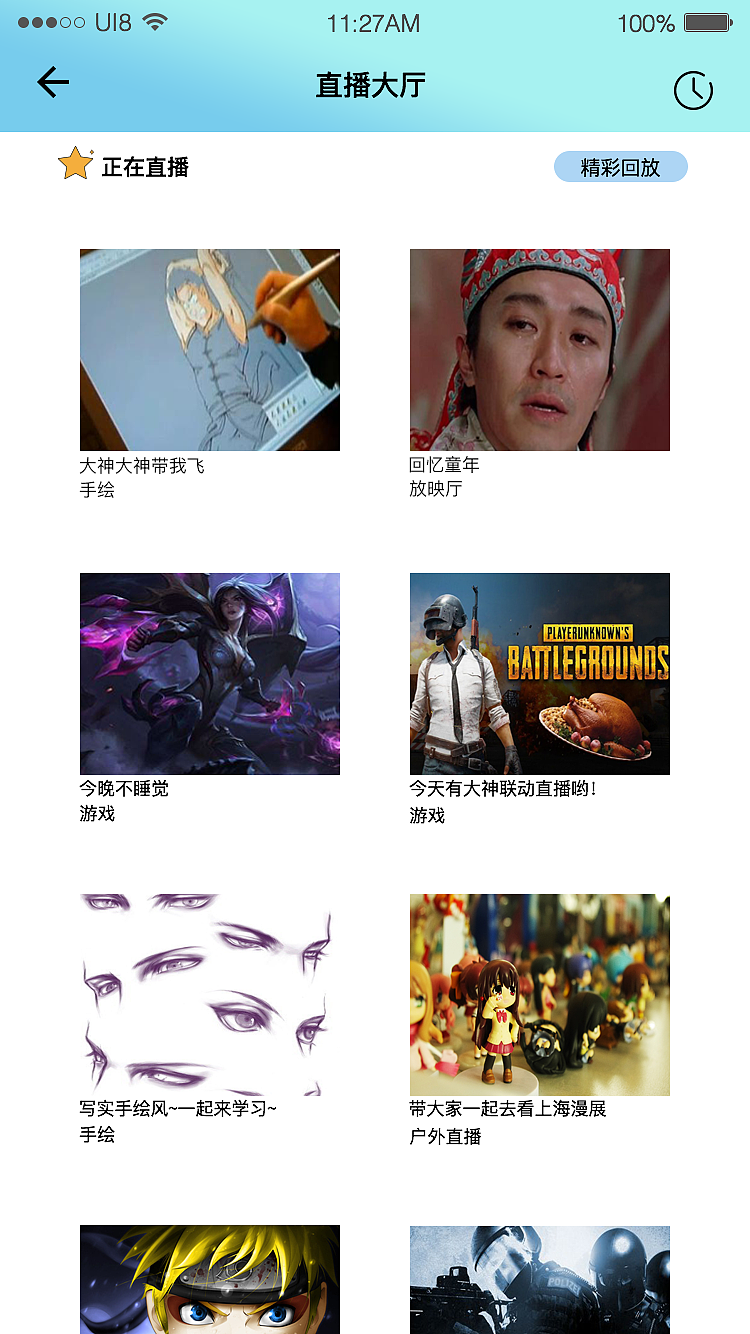Click the back arrow to leave 直播大厅
The width and height of the screenshot is (750, 1334).
tap(52, 83)
